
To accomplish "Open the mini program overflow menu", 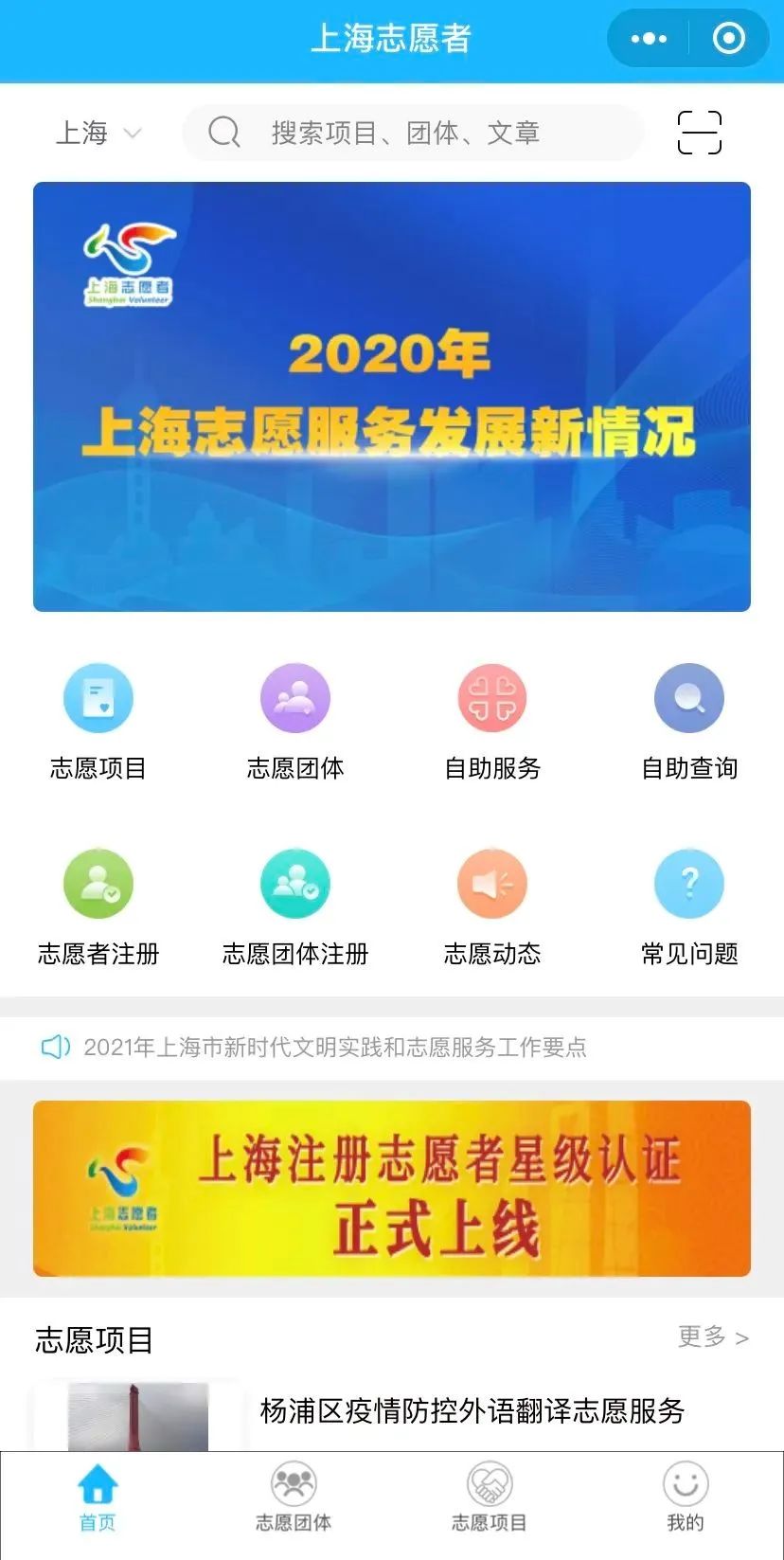I will 649,39.
